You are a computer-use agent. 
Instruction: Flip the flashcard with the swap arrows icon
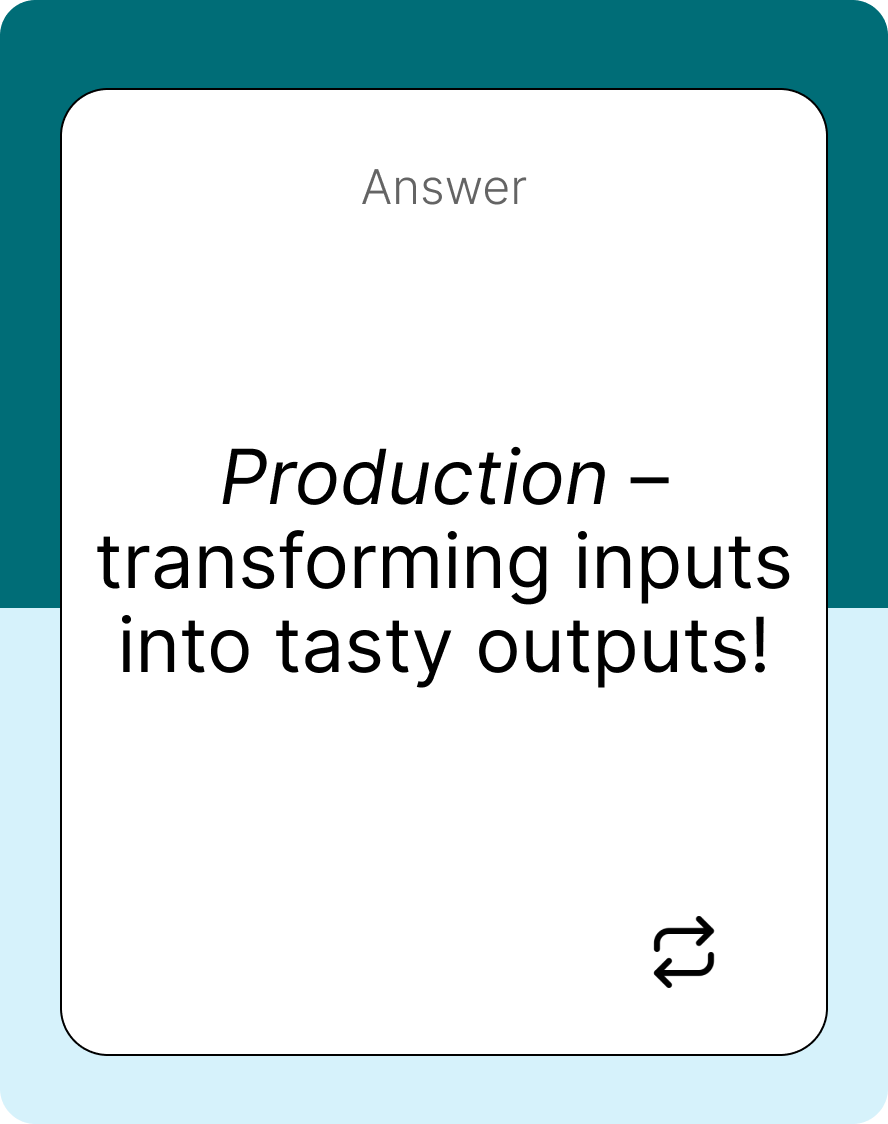point(684,951)
